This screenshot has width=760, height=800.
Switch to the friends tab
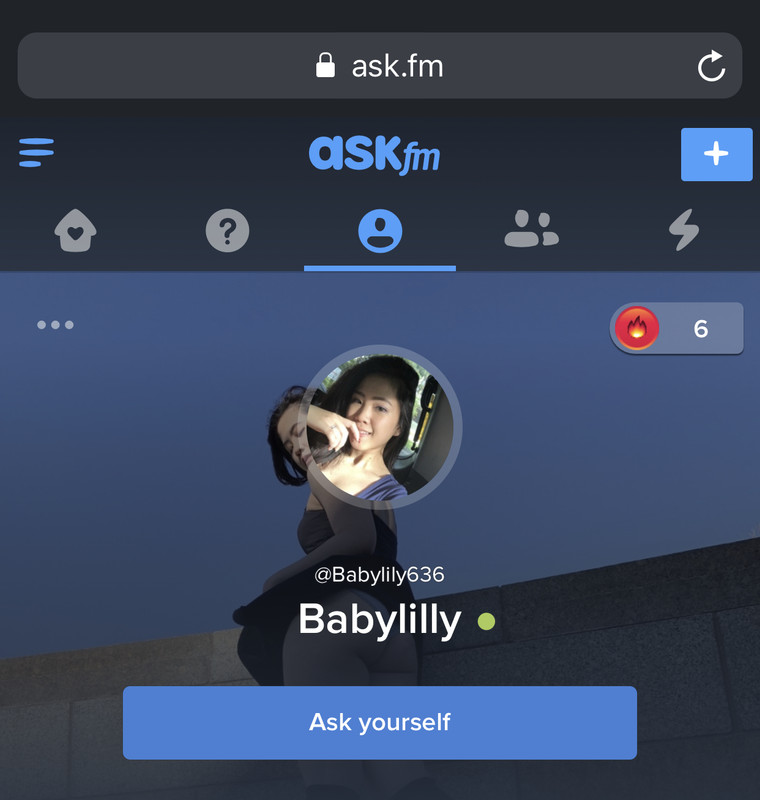pyautogui.click(x=531, y=232)
